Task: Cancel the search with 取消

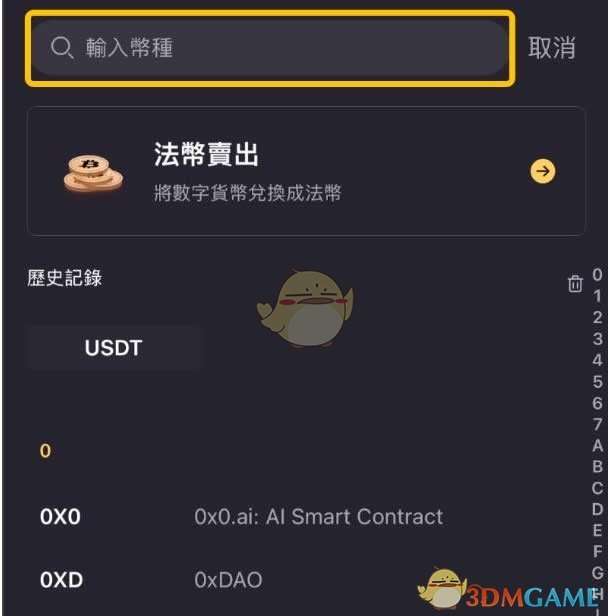Action: coord(552,48)
